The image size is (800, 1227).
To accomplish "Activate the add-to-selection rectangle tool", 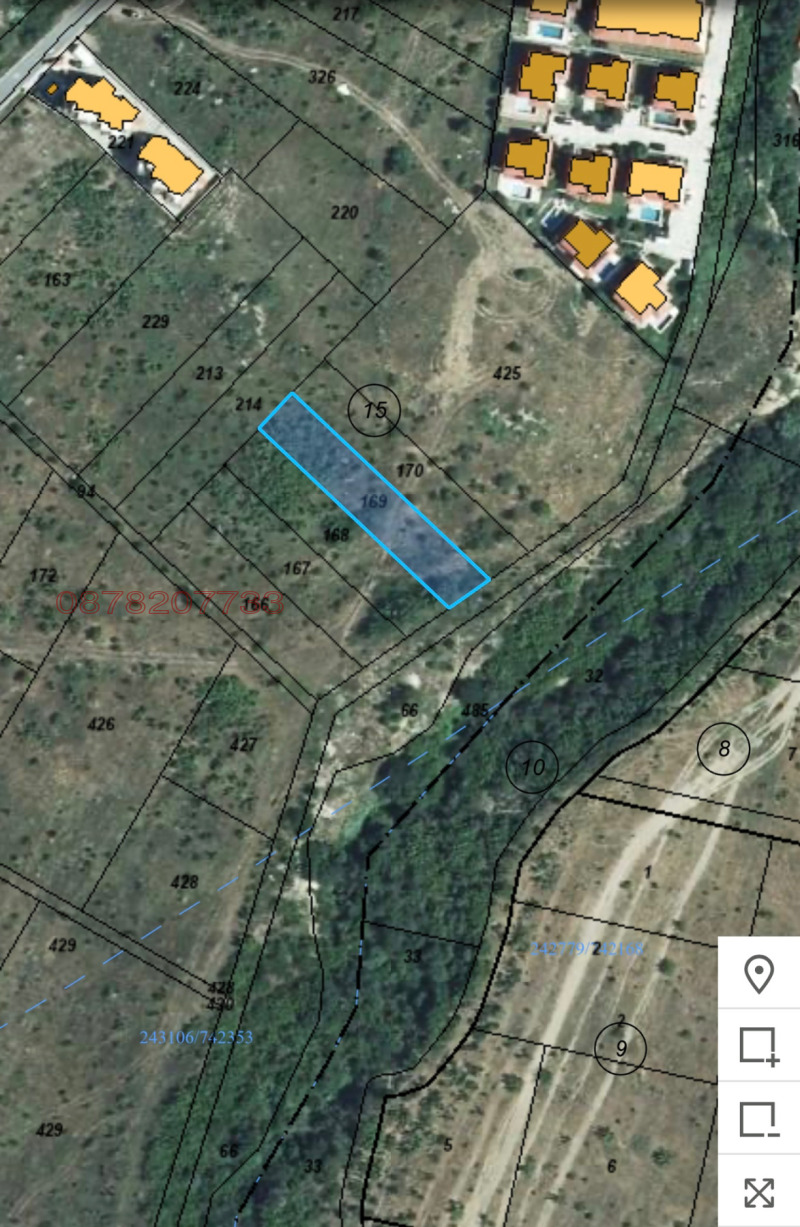I will click(x=759, y=1046).
